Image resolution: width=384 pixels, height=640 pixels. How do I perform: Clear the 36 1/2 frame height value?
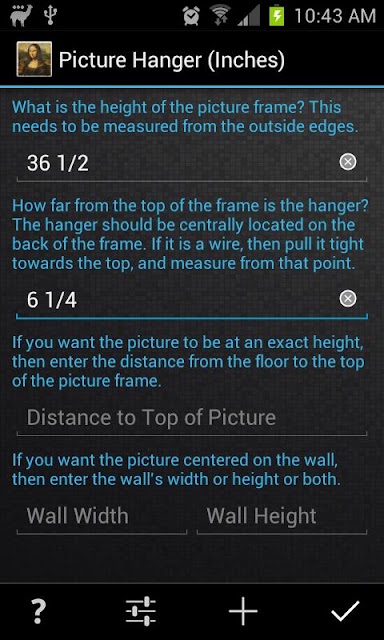point(348,162)
